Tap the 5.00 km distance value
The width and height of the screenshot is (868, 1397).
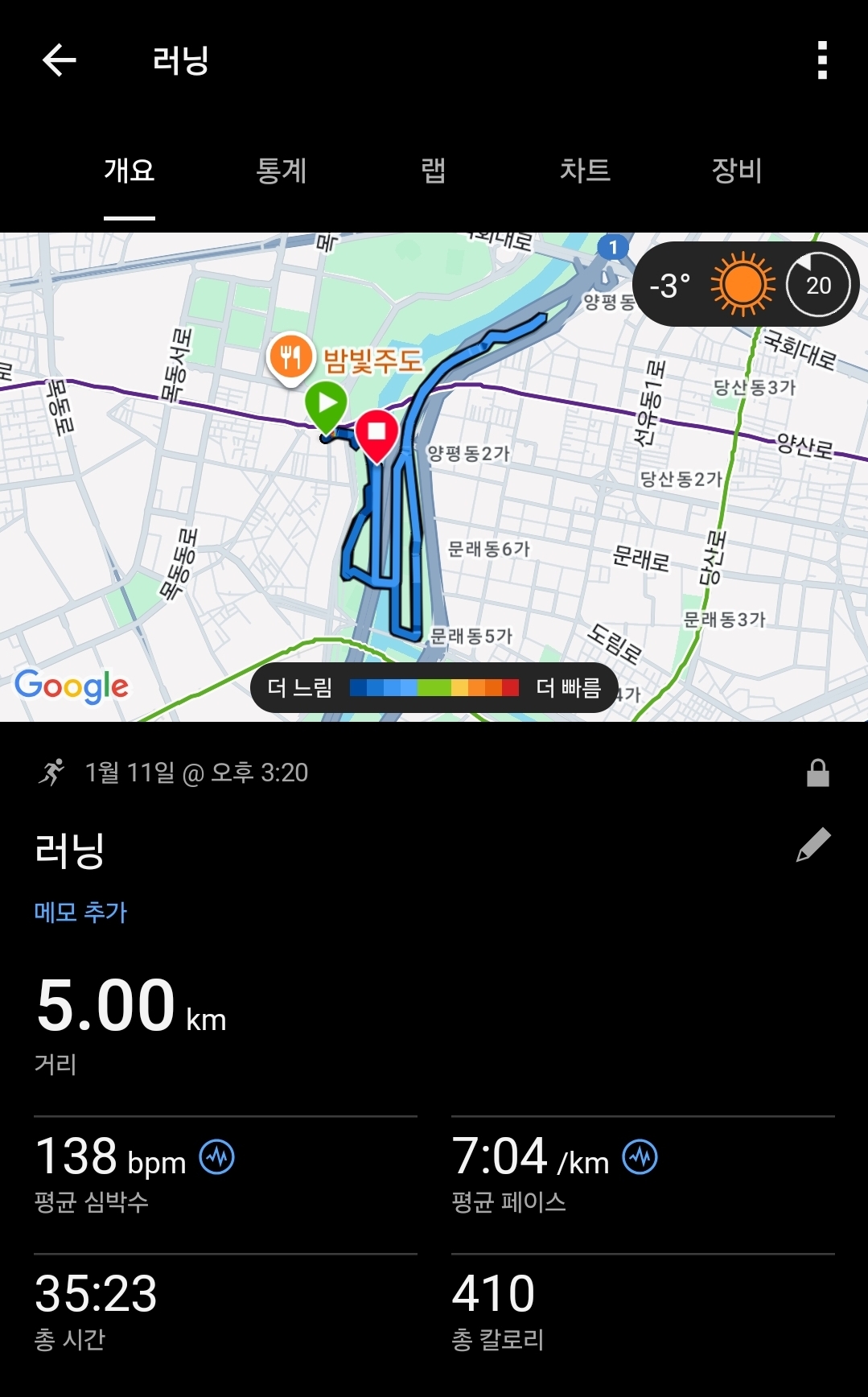point(107,1004)
